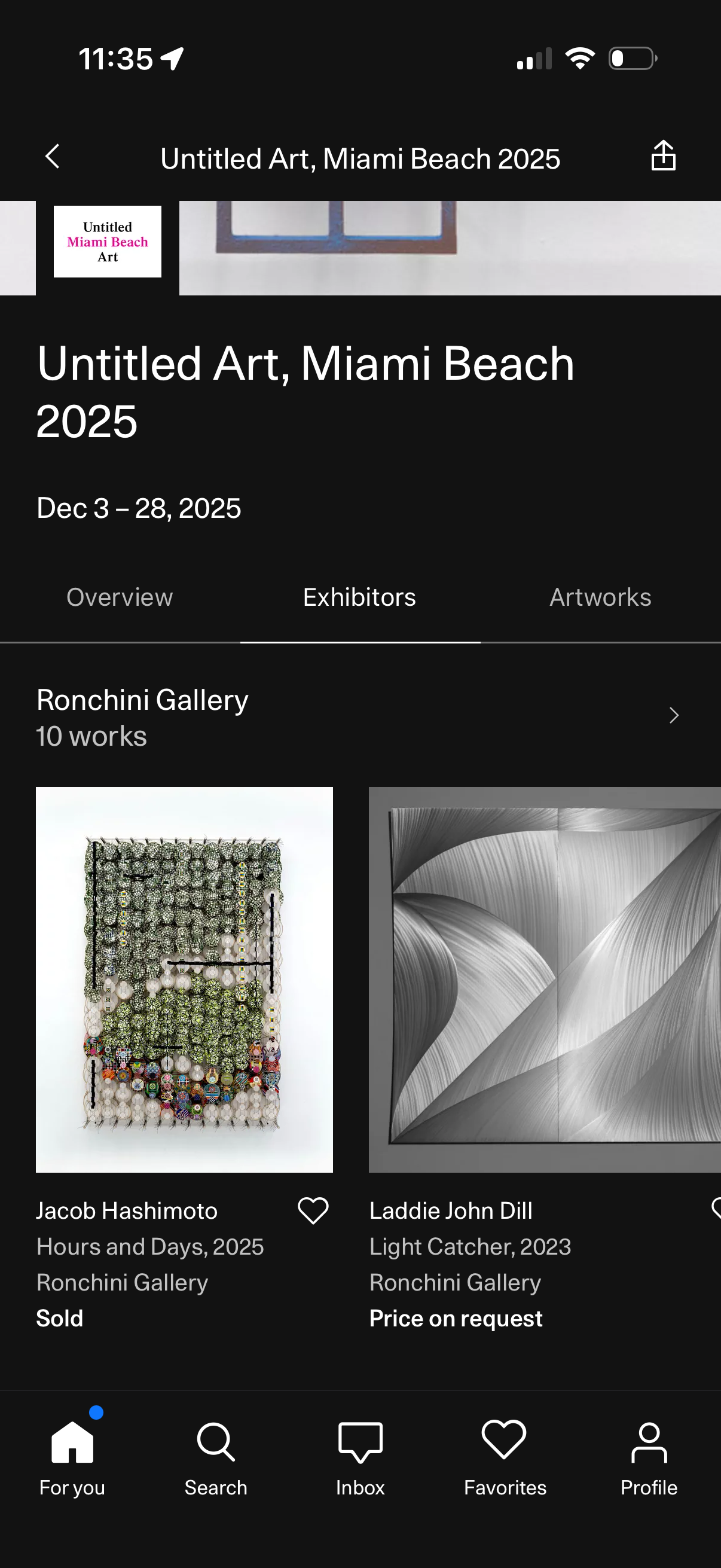Open Jacob Hashimoto's Hours and Days artwork

184,980
